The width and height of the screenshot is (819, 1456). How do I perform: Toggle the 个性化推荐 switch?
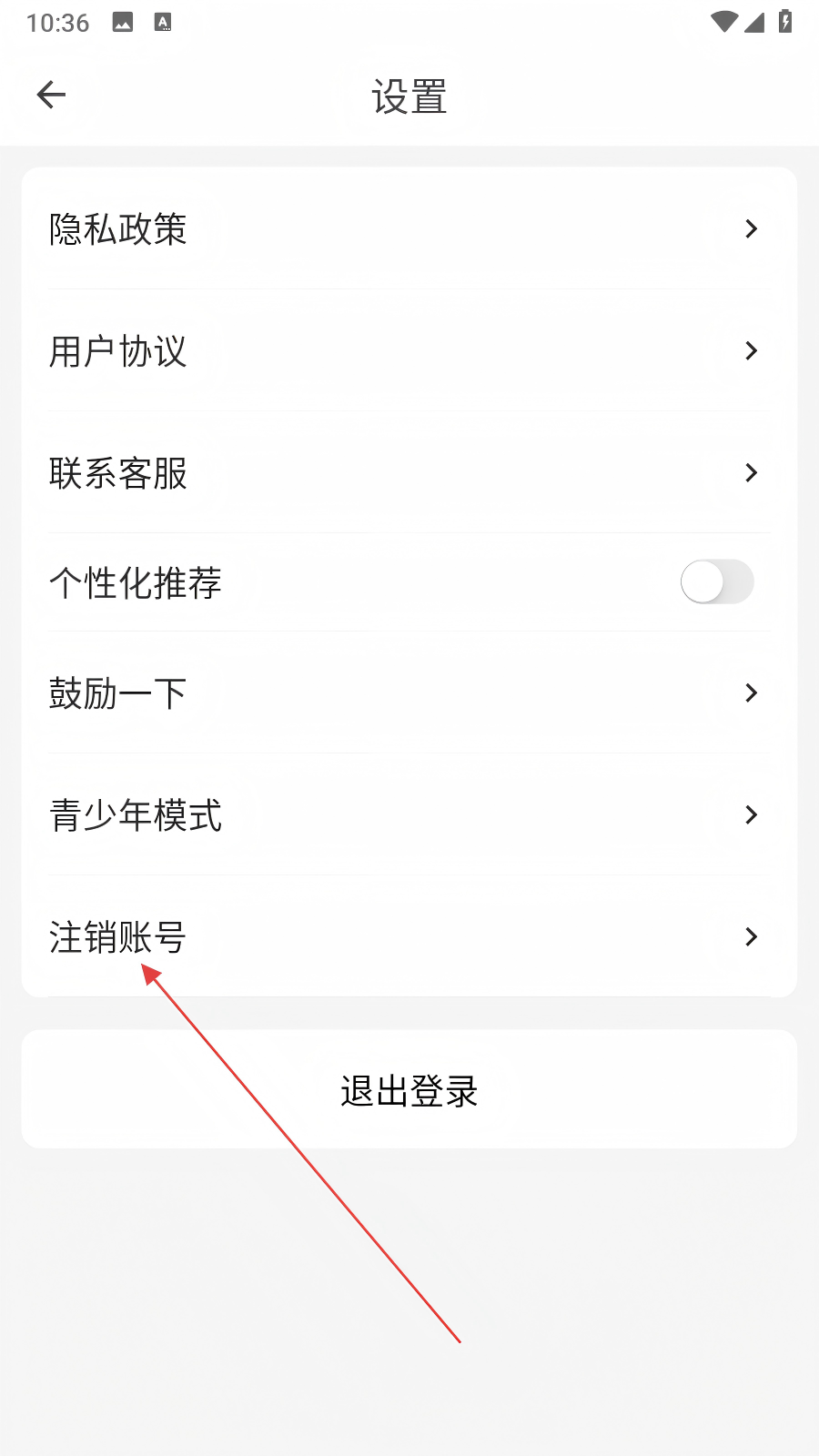click(x=717, y=581)
